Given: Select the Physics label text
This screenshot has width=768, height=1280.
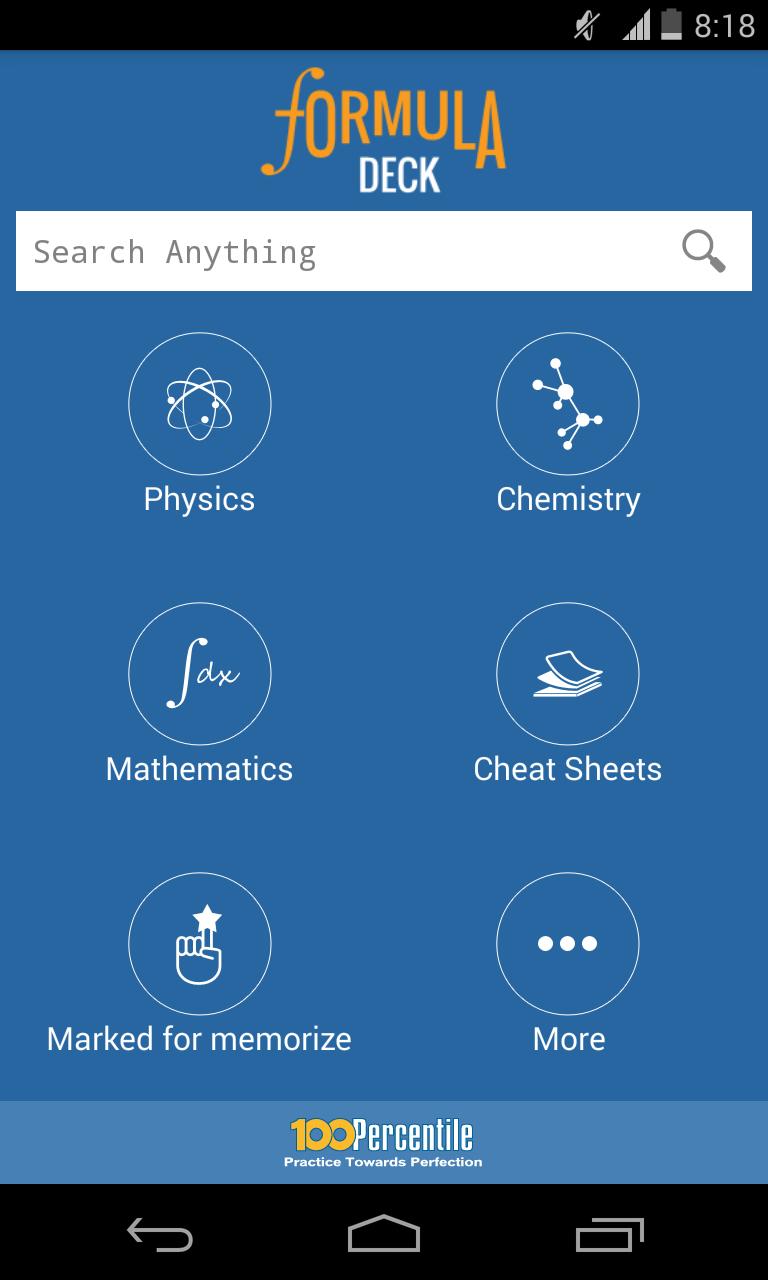Looking at the screenshot, I should pos(199,498).
